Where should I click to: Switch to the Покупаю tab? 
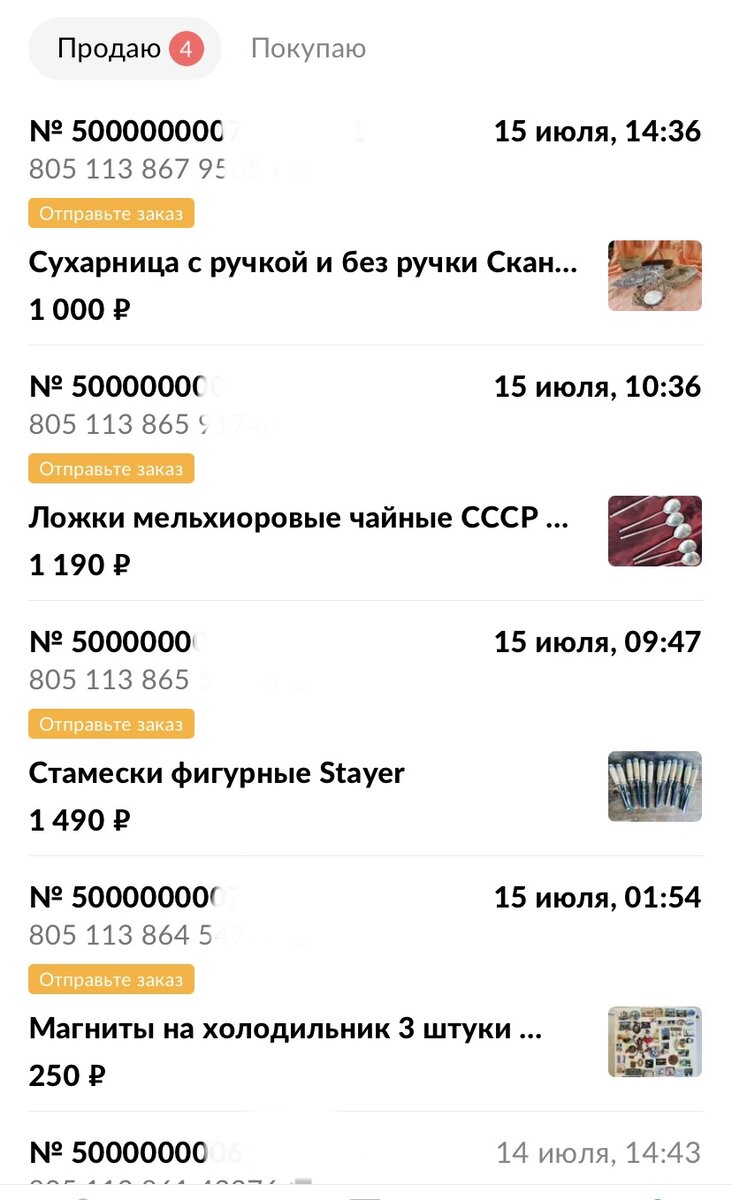coord(307,47)
